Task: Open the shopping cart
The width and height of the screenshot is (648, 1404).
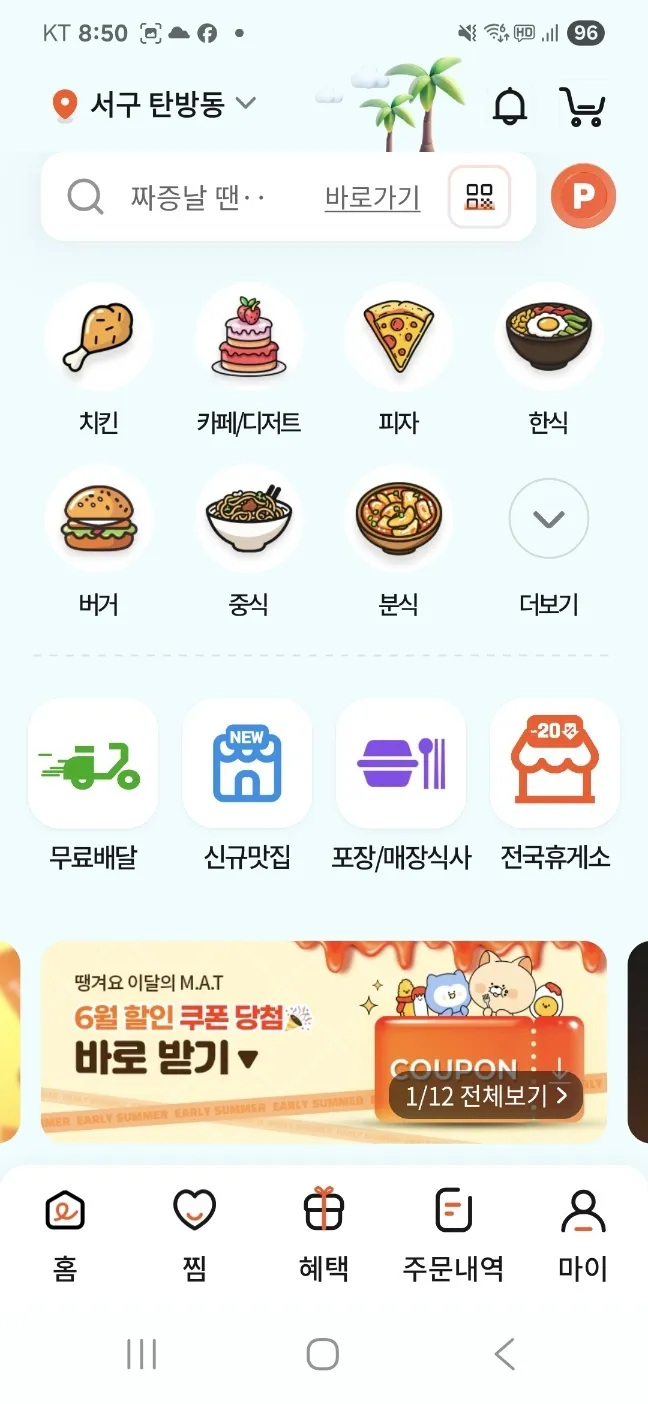Action: point(581,106)
